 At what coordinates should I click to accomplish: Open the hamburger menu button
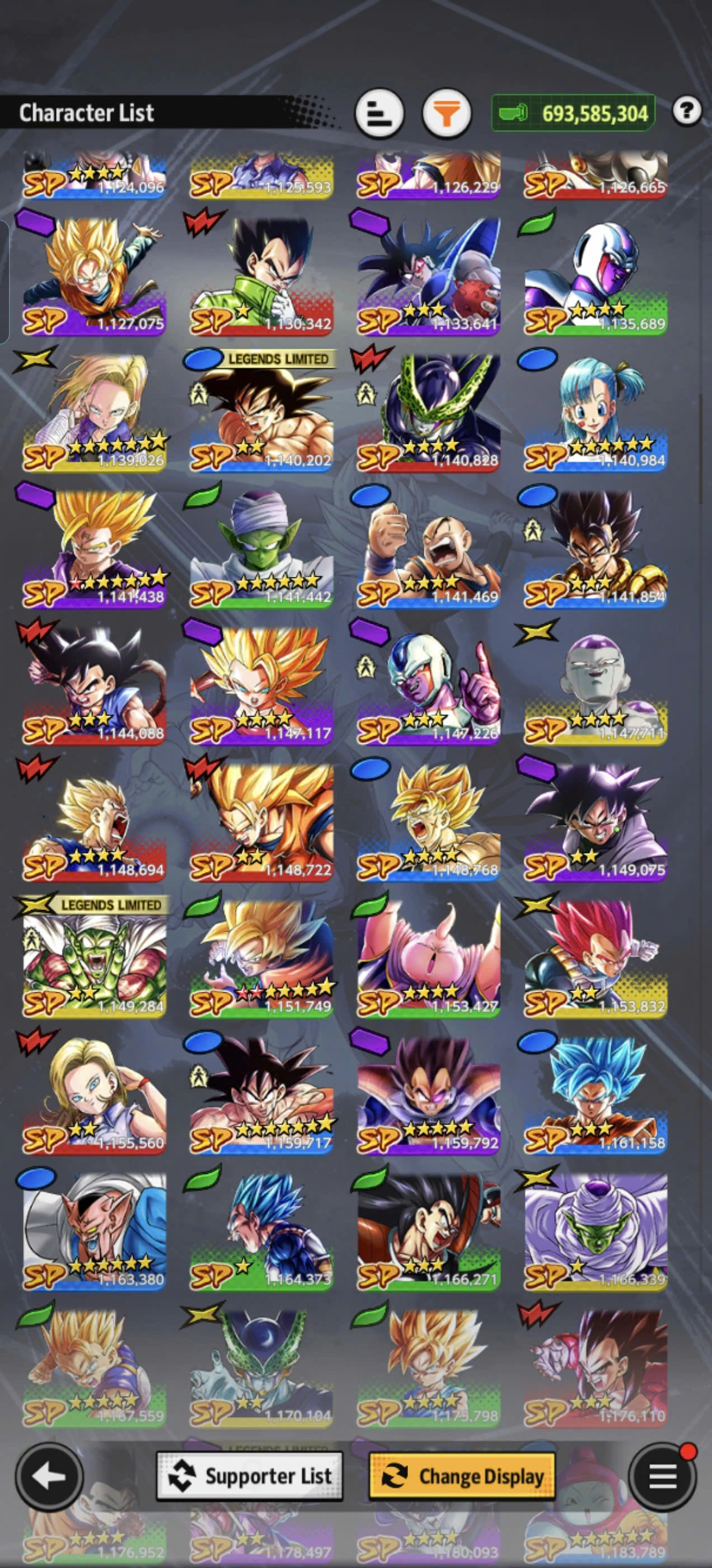point(662,1476)
